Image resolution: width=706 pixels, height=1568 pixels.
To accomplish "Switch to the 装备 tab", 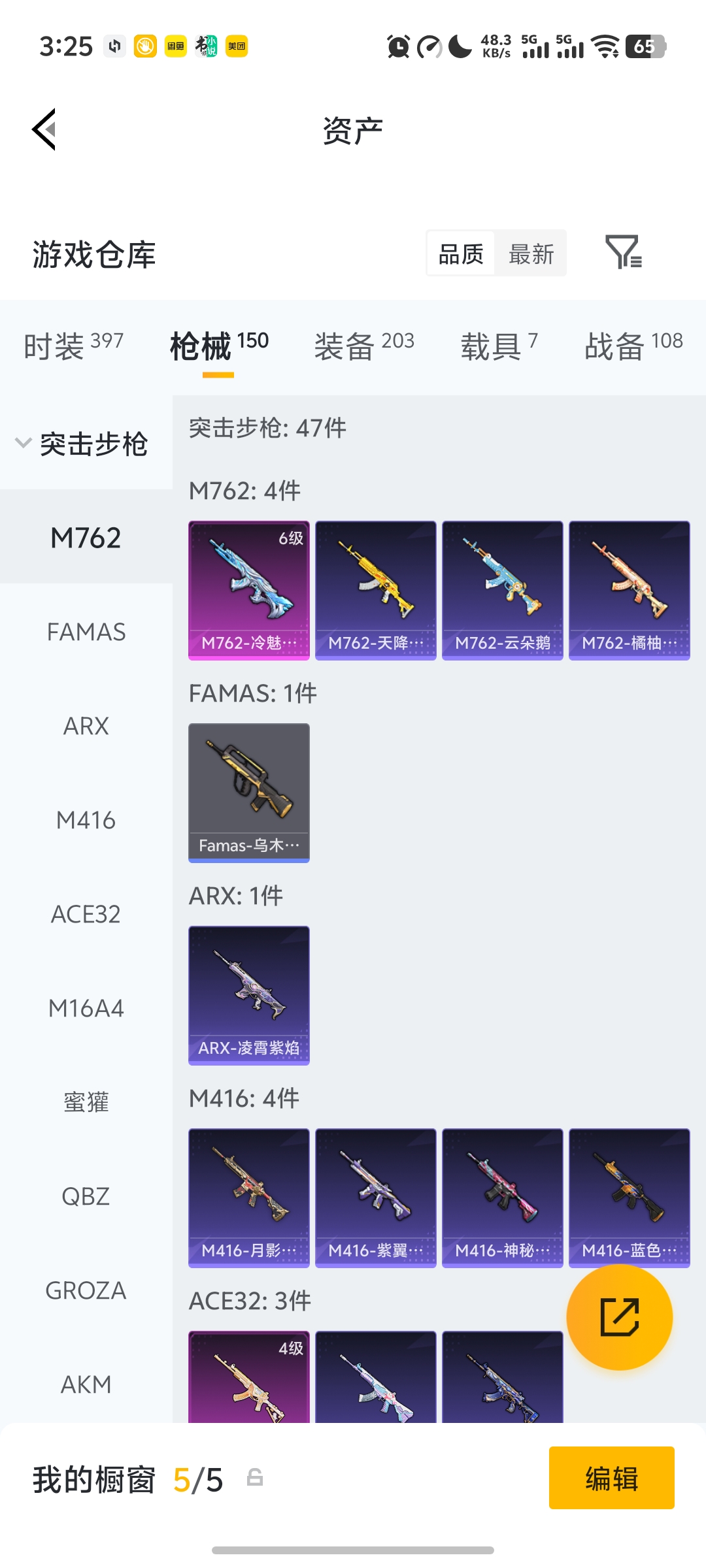I will tap(363, 346).
